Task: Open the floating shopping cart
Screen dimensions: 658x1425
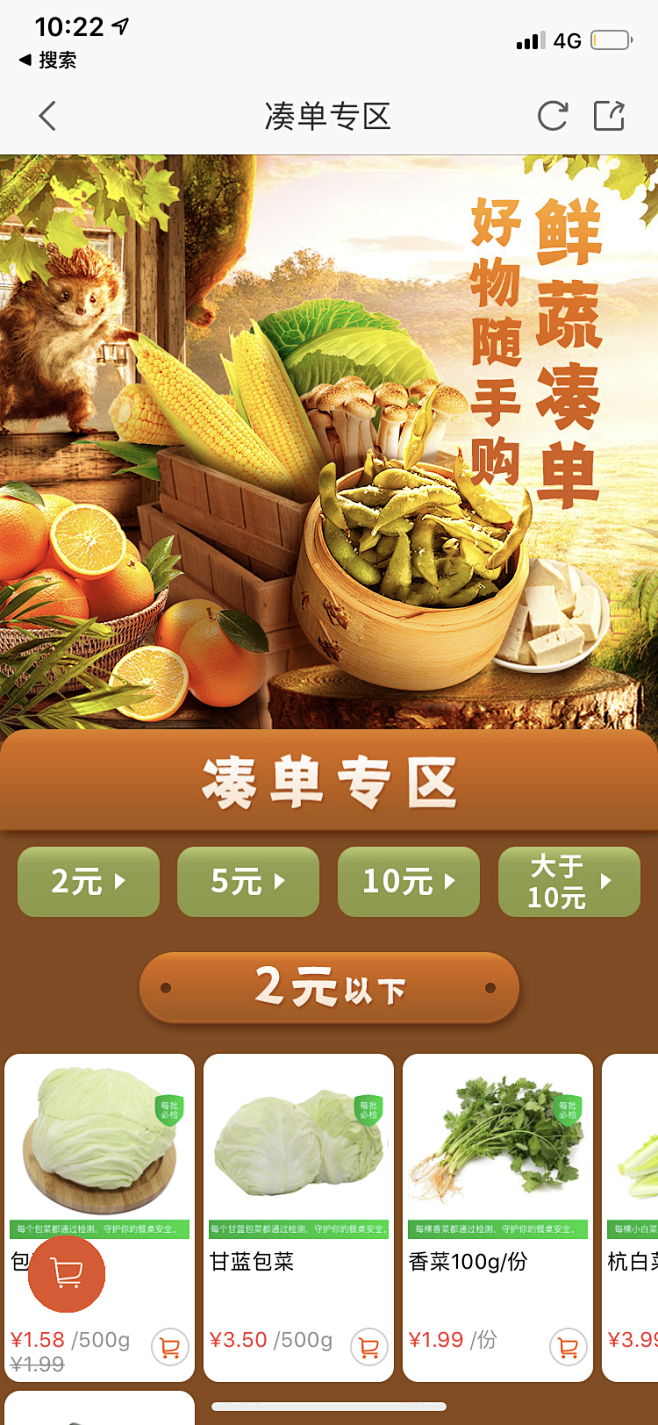Action: click(66, 1273)
